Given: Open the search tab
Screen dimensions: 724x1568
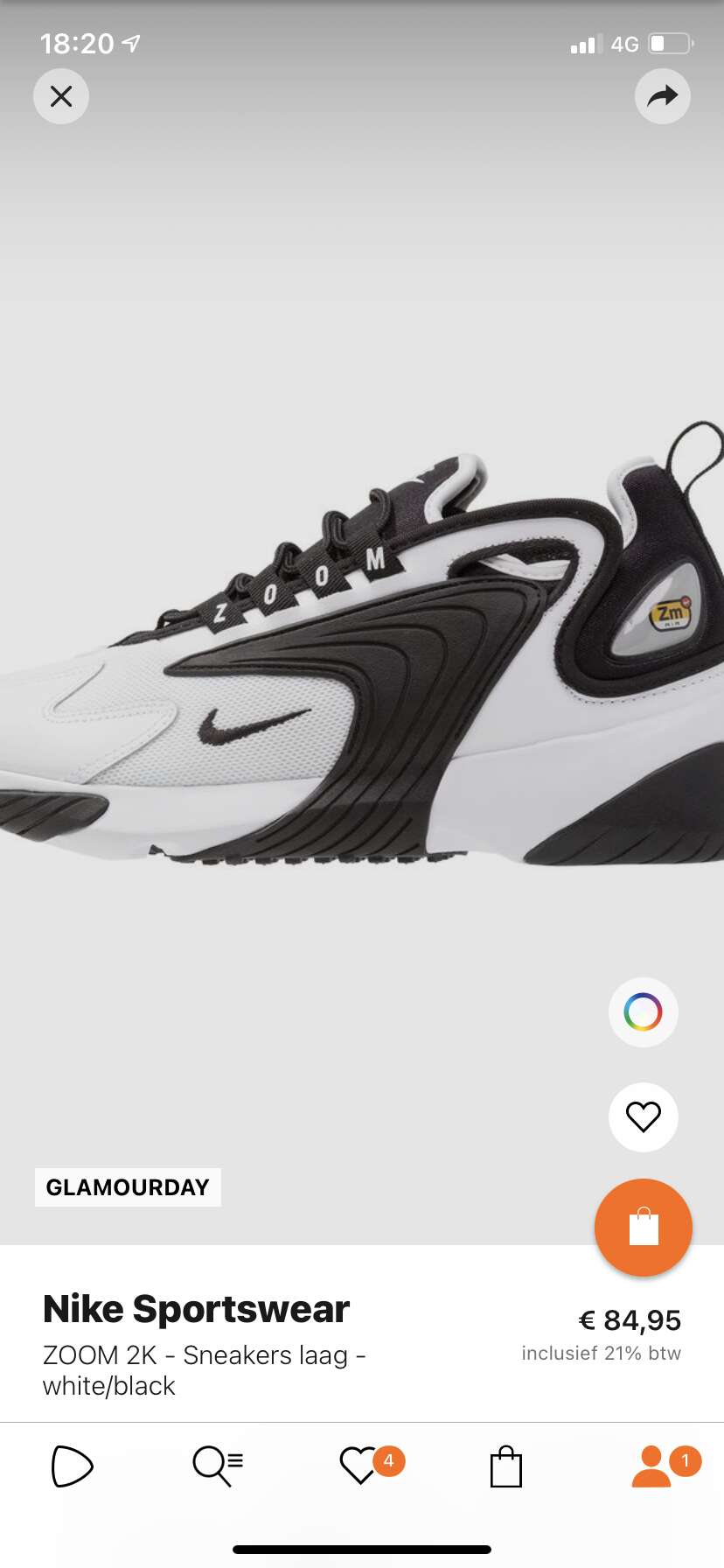Looking at the screenshot, I should 217,1466.
